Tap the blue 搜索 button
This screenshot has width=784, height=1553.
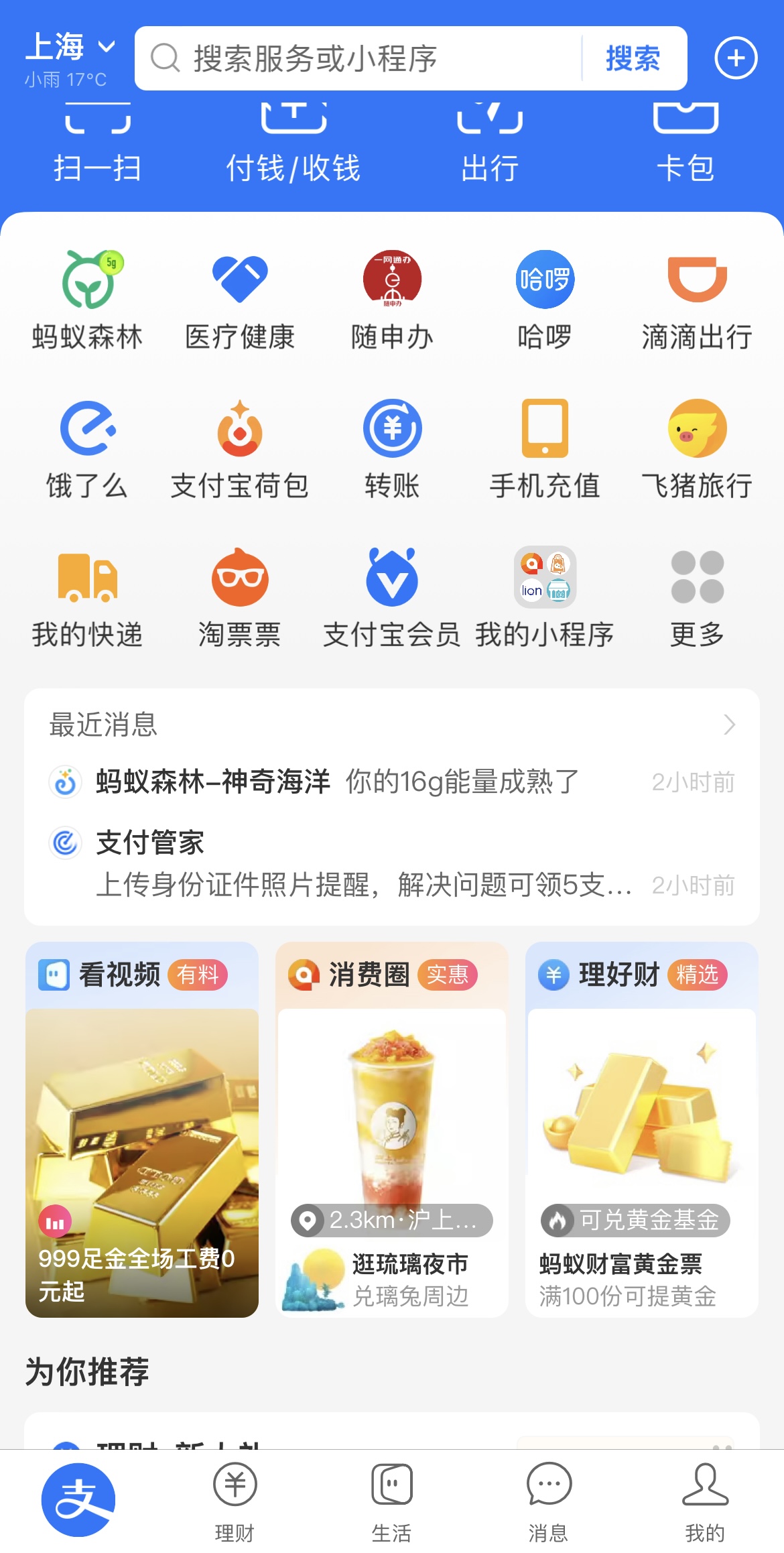633,58
